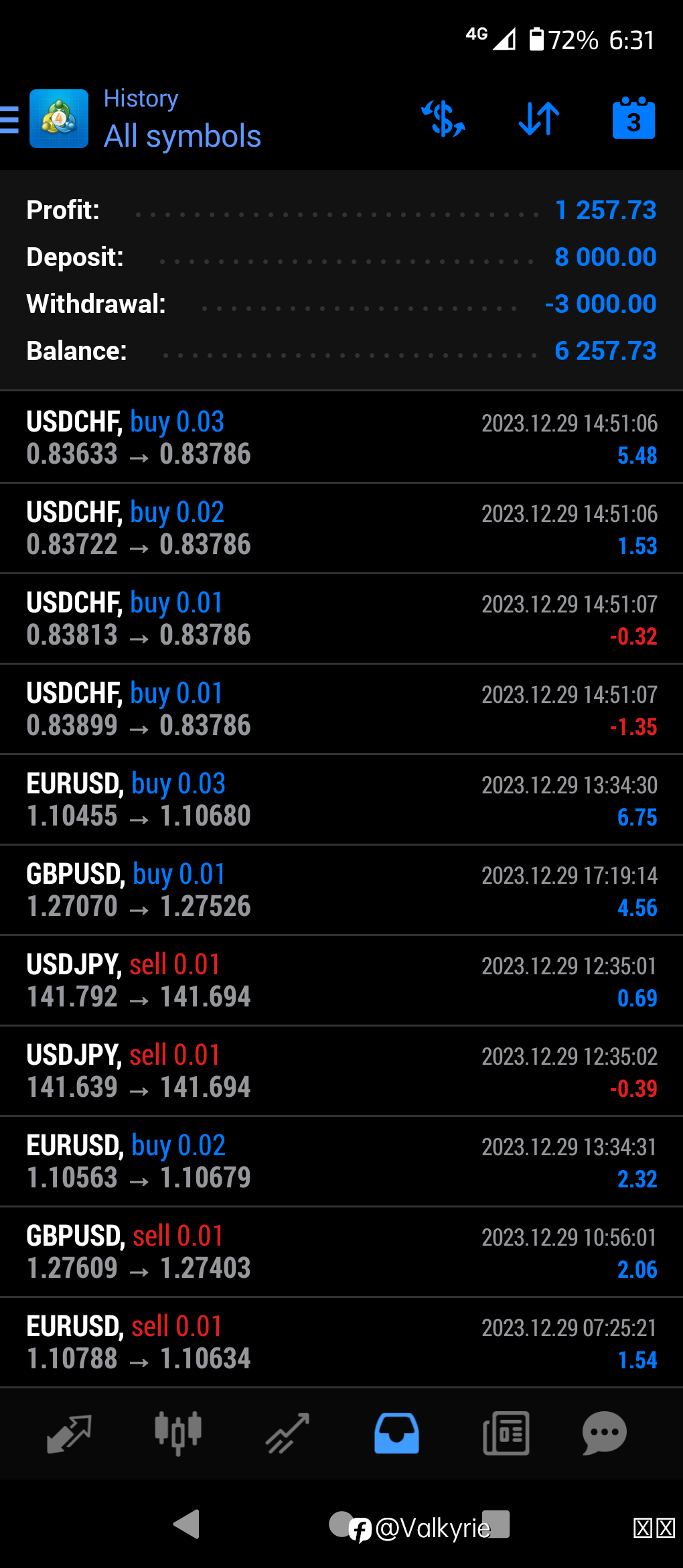
Task: Open USDCHF buy 0.03 trade with 5.48 profit
Action: (341, 438)
